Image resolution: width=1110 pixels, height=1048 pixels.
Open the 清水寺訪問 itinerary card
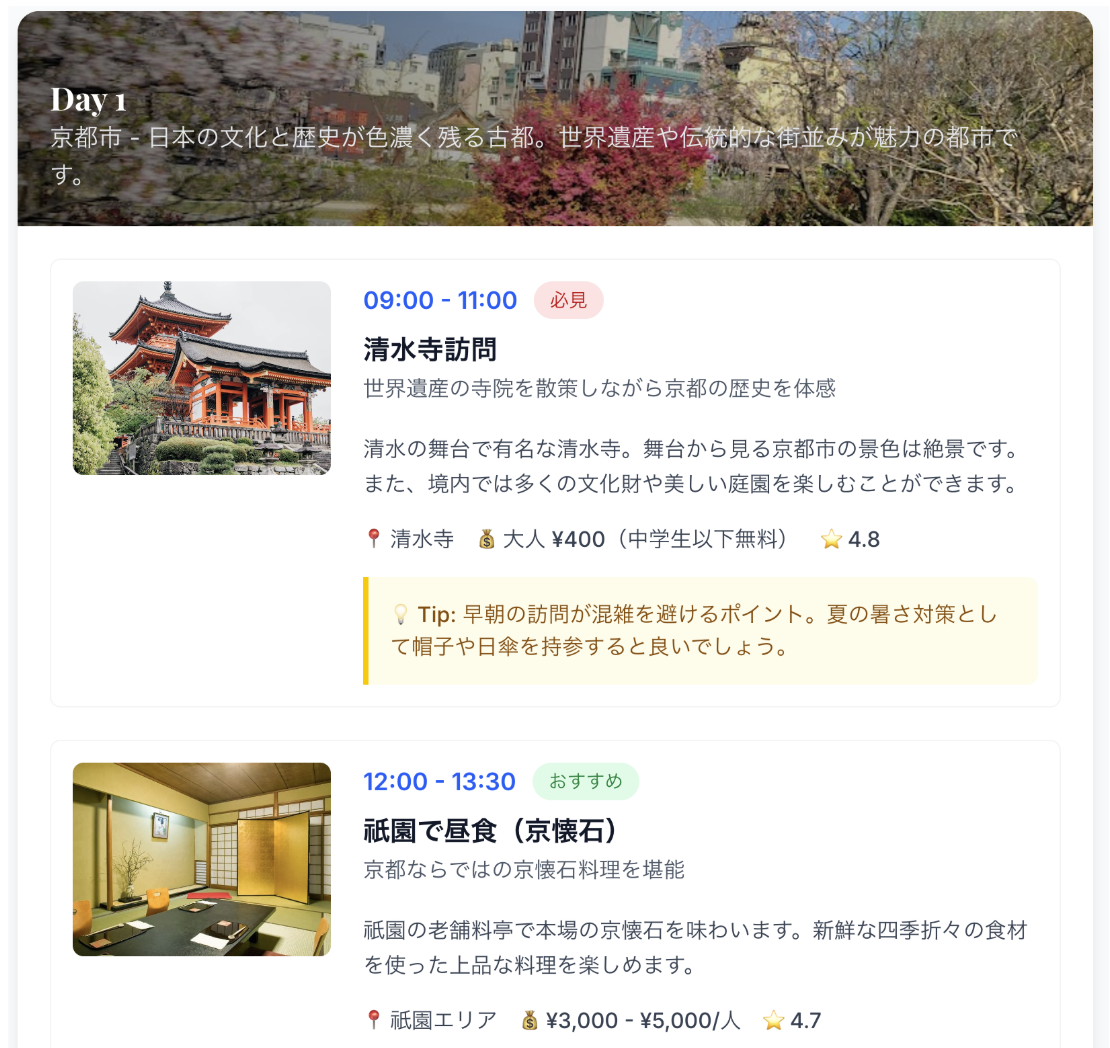(430, 350)
